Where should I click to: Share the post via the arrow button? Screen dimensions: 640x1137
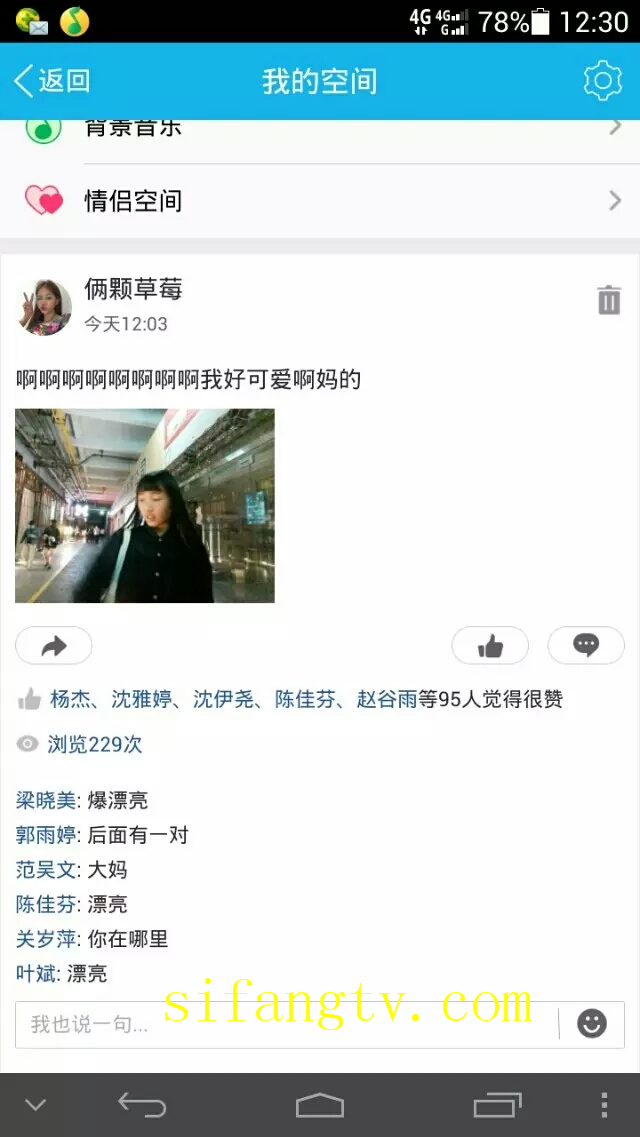click(54, 646)
